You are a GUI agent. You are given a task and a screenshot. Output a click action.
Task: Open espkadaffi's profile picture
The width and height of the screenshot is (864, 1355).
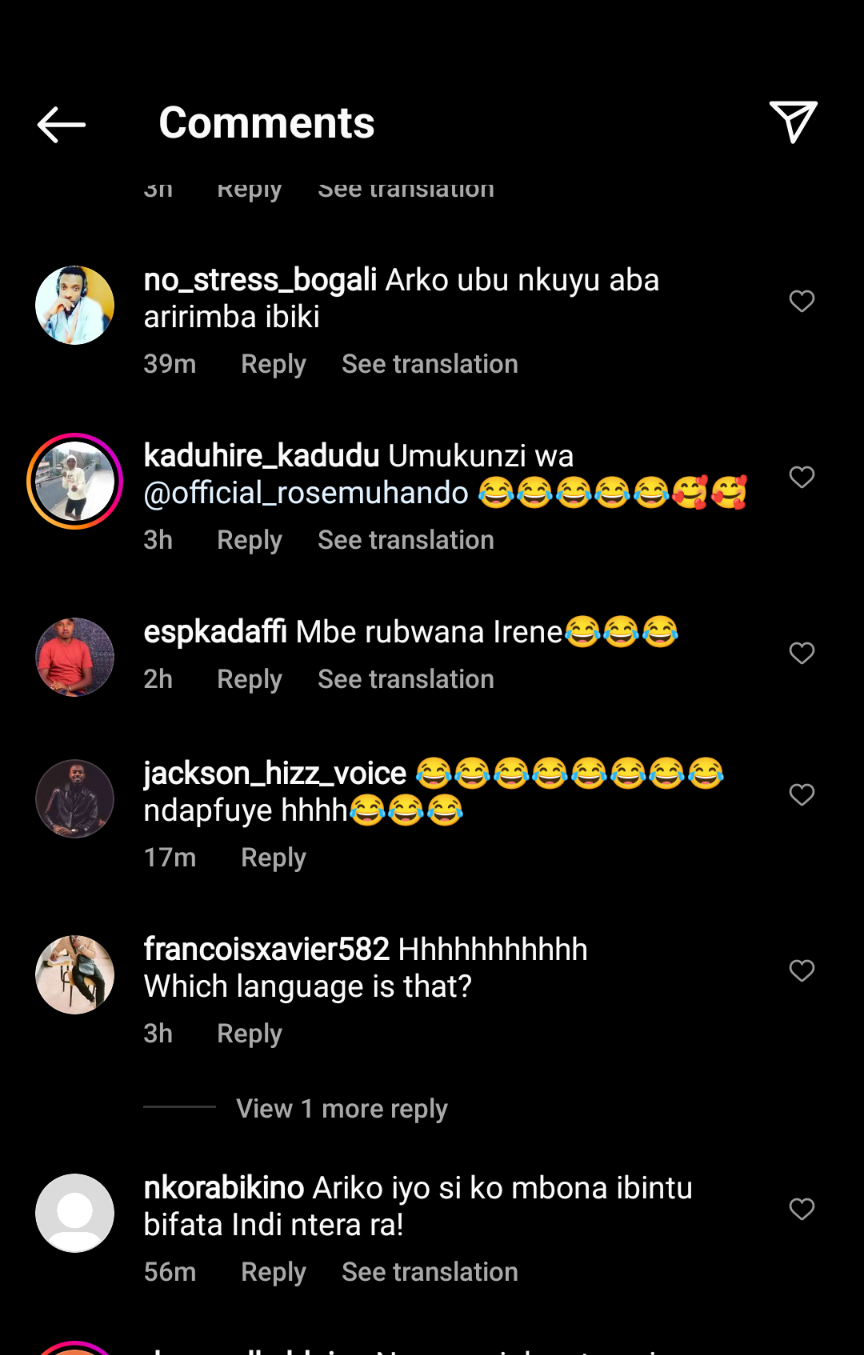pyautogui.click(x=75, y=657)
